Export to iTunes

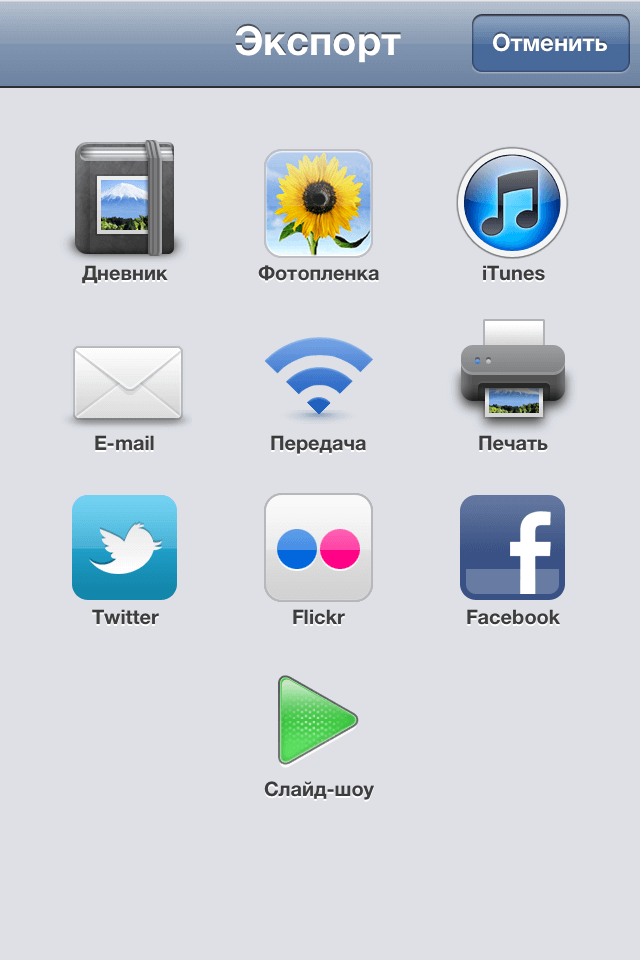click(512, 203)
